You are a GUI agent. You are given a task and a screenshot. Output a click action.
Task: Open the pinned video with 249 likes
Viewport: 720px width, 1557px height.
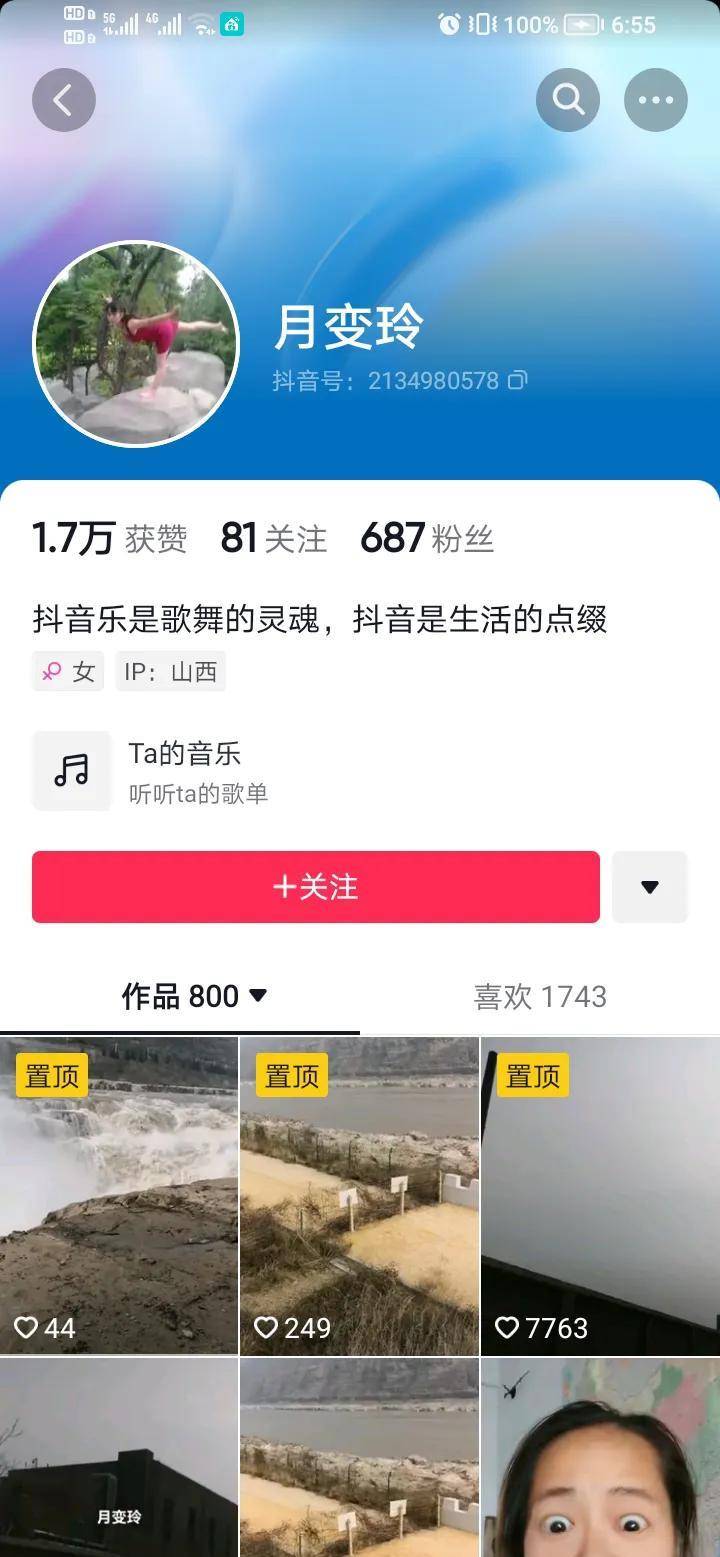click(359, 1195)
